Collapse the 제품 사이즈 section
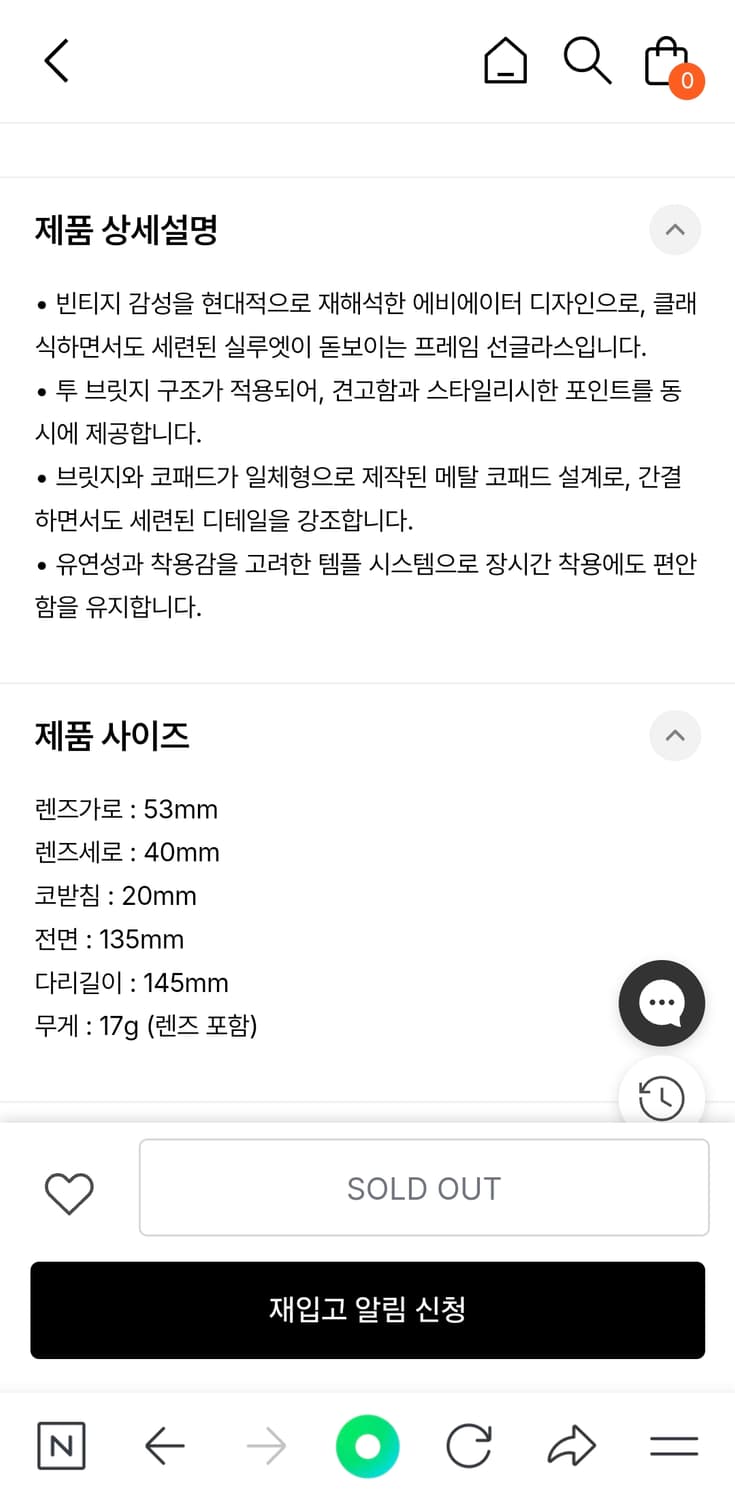This screenshot has width=735, height=1500. 675,736
